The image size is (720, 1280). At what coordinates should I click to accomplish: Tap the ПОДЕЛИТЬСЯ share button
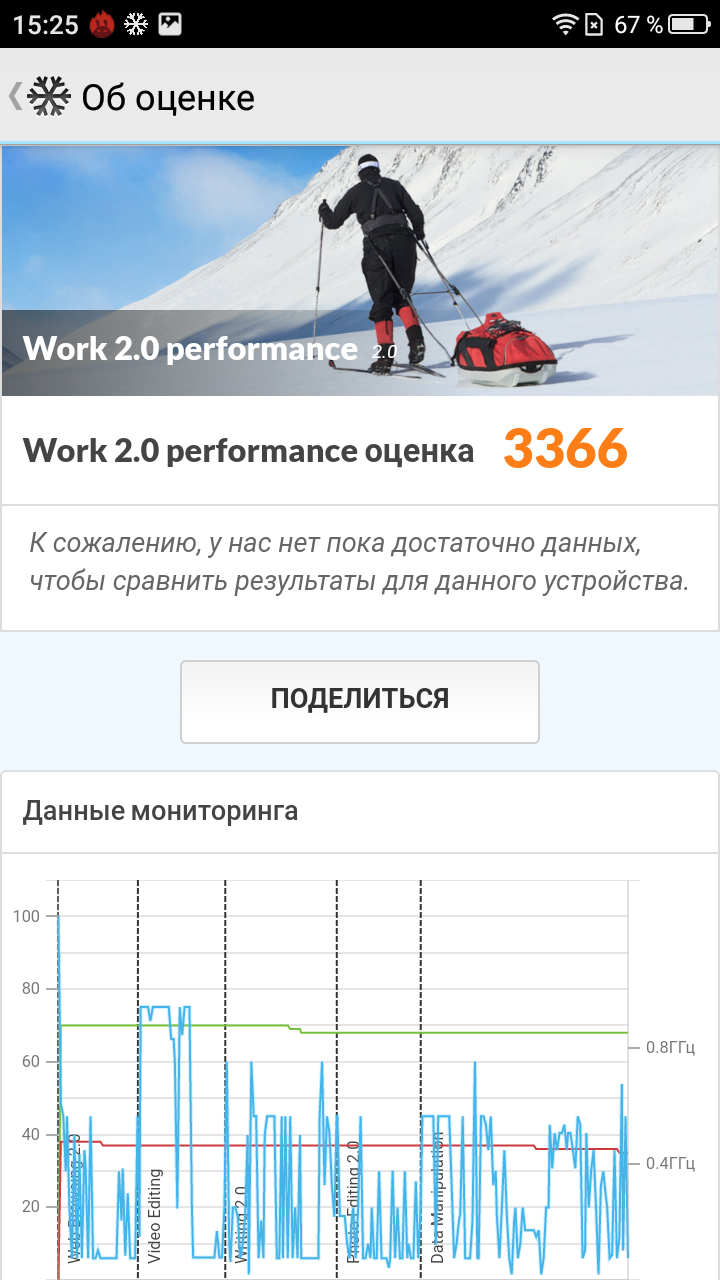pyautogui.click(x=360, y=701)
